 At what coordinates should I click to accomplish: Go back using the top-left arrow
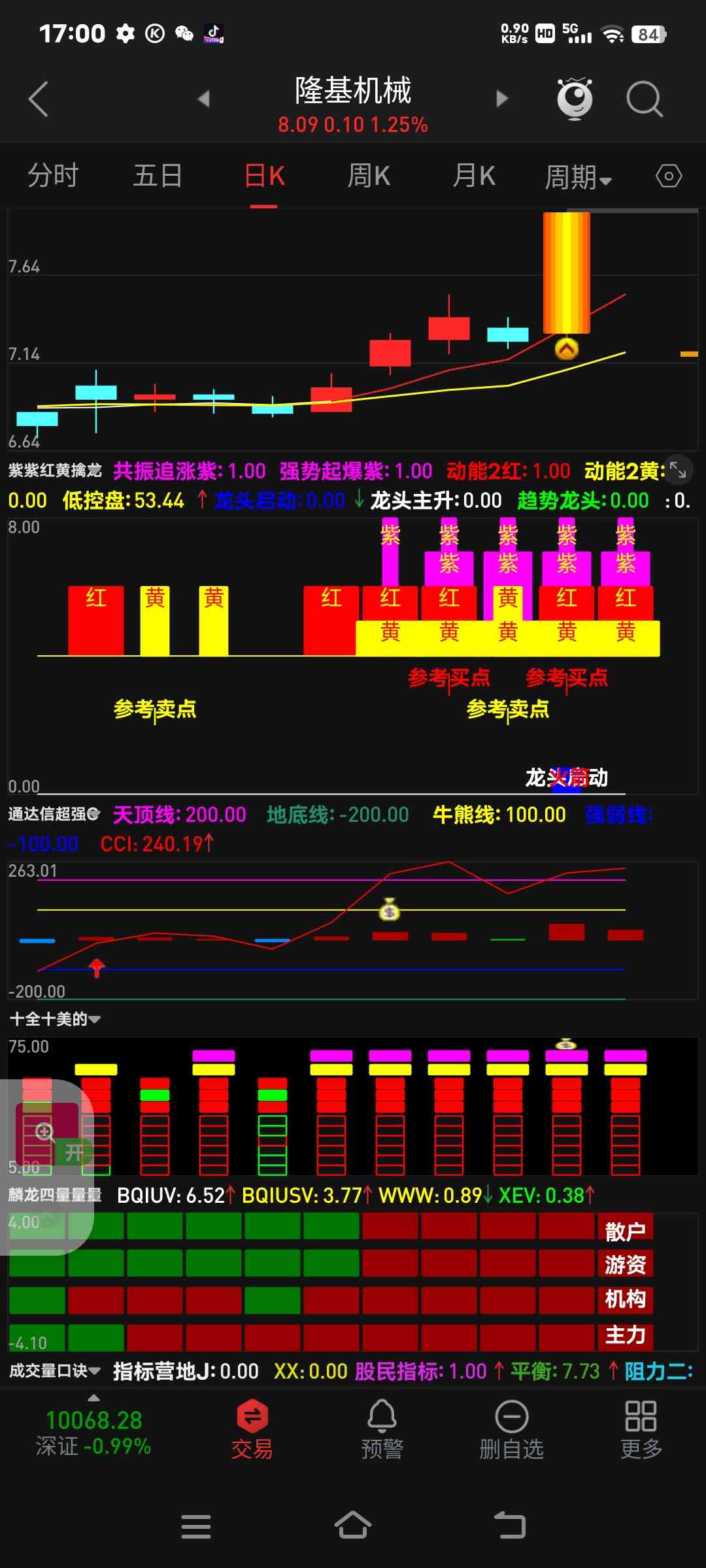click(39, 99)
